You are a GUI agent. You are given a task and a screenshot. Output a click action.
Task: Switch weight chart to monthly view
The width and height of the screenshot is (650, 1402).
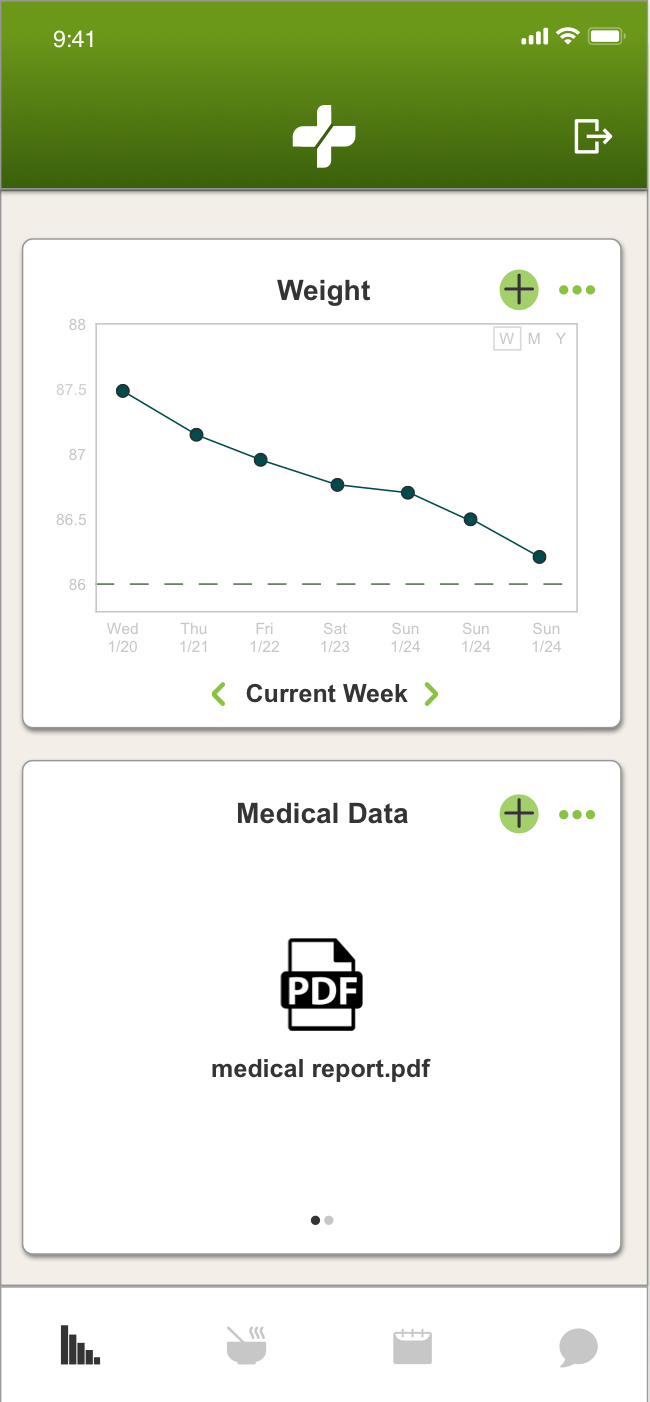[534, 339]
